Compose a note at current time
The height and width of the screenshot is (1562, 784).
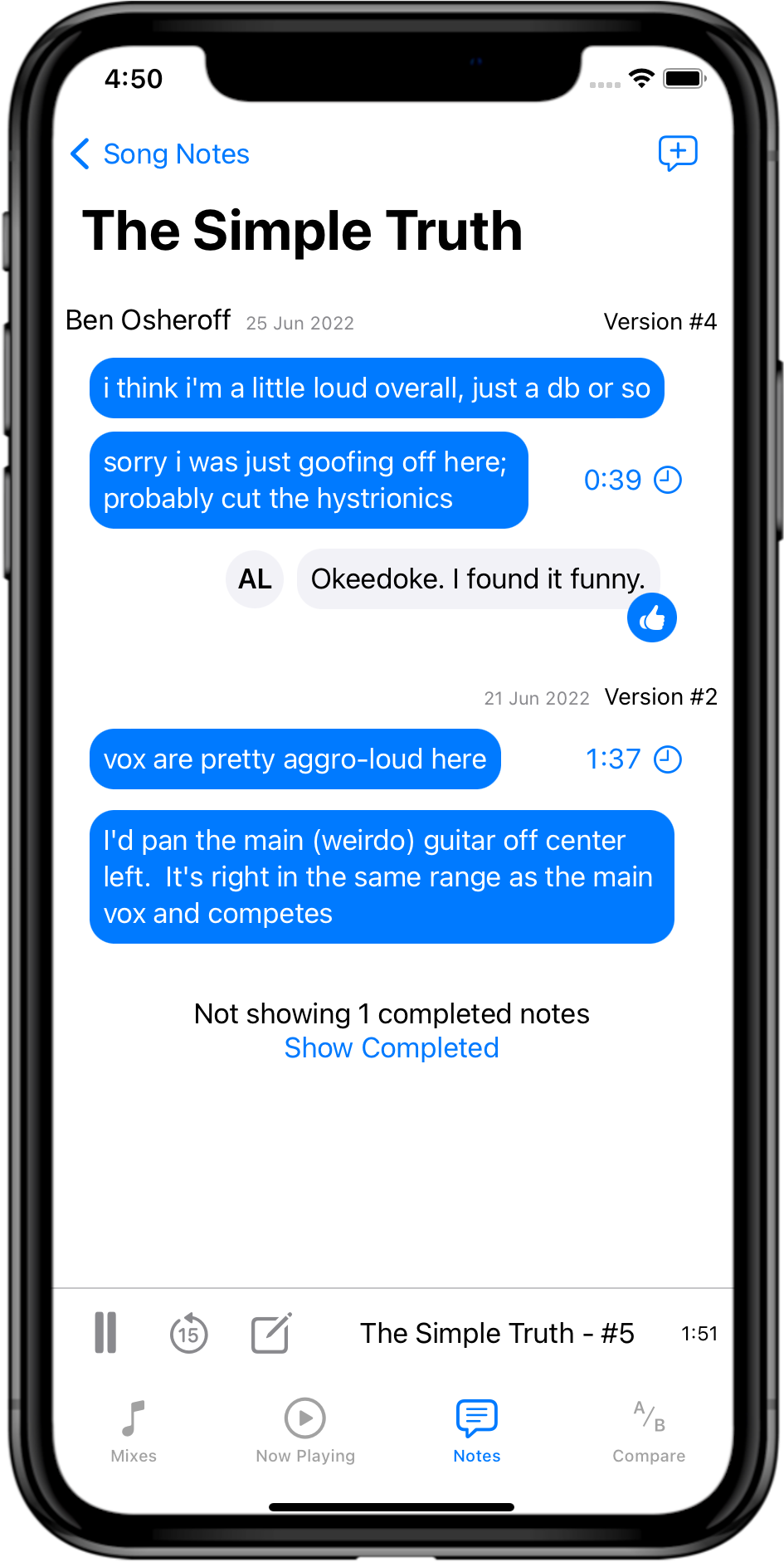[271, 1333]
